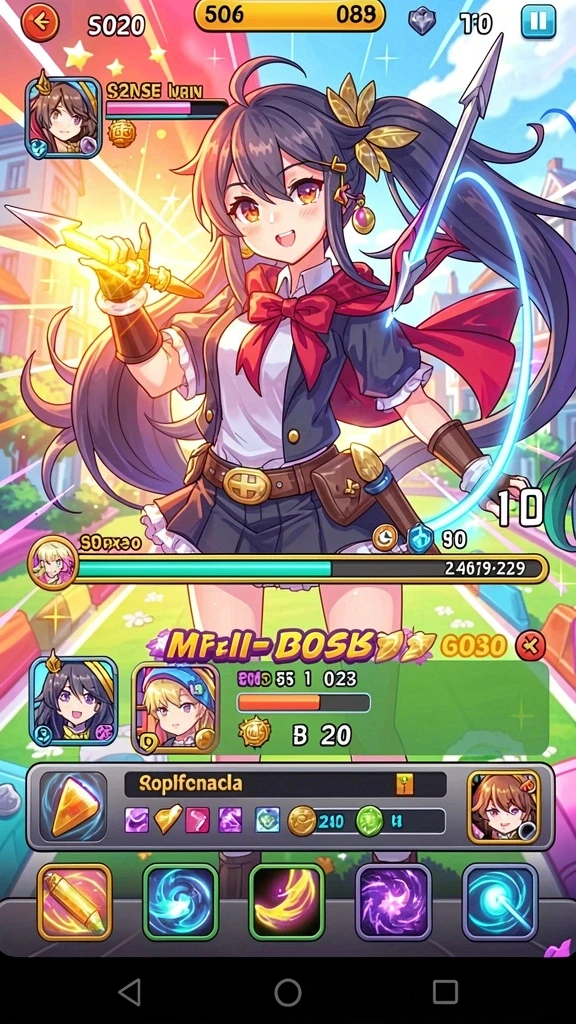Pause the game
576x1024 pixels.
538,22
